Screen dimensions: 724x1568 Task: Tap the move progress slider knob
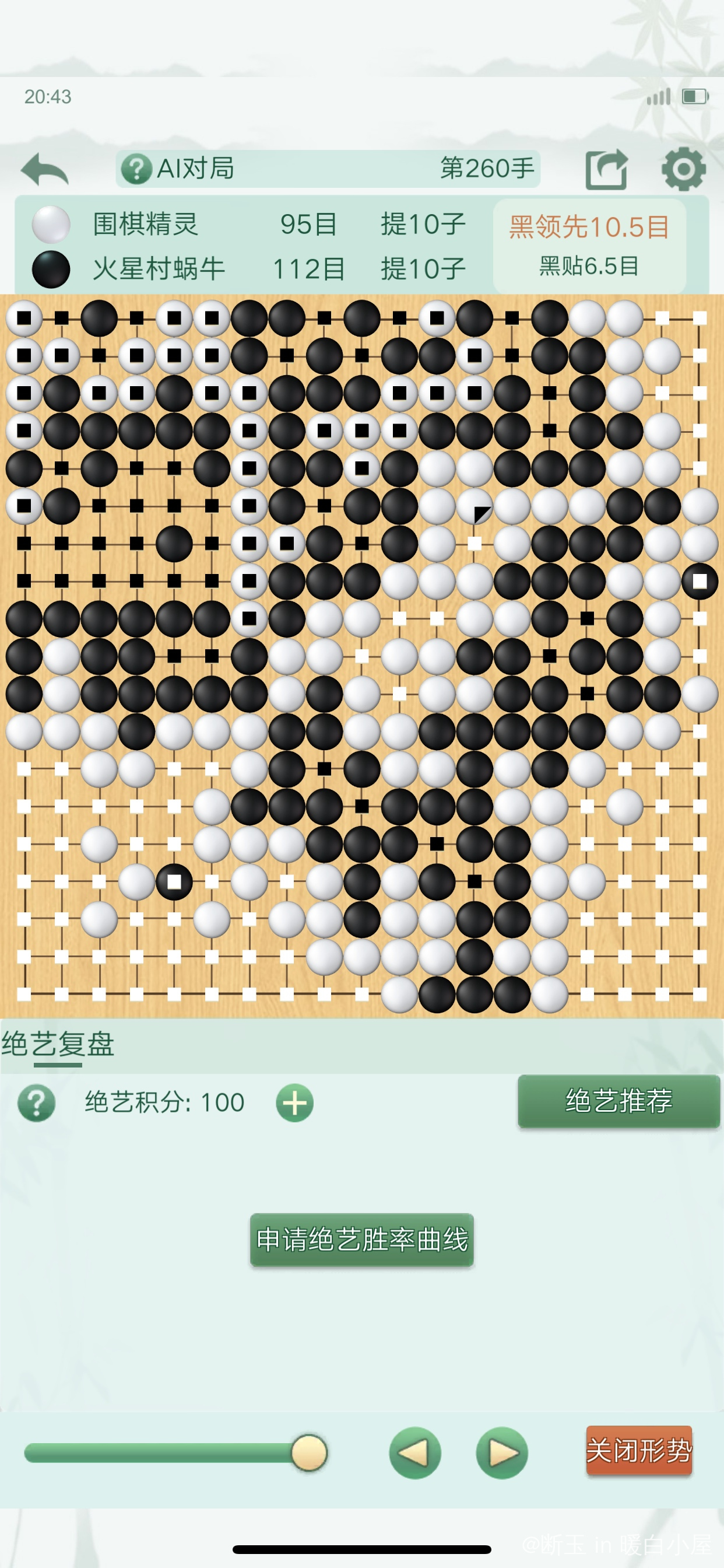[309, 1453]
